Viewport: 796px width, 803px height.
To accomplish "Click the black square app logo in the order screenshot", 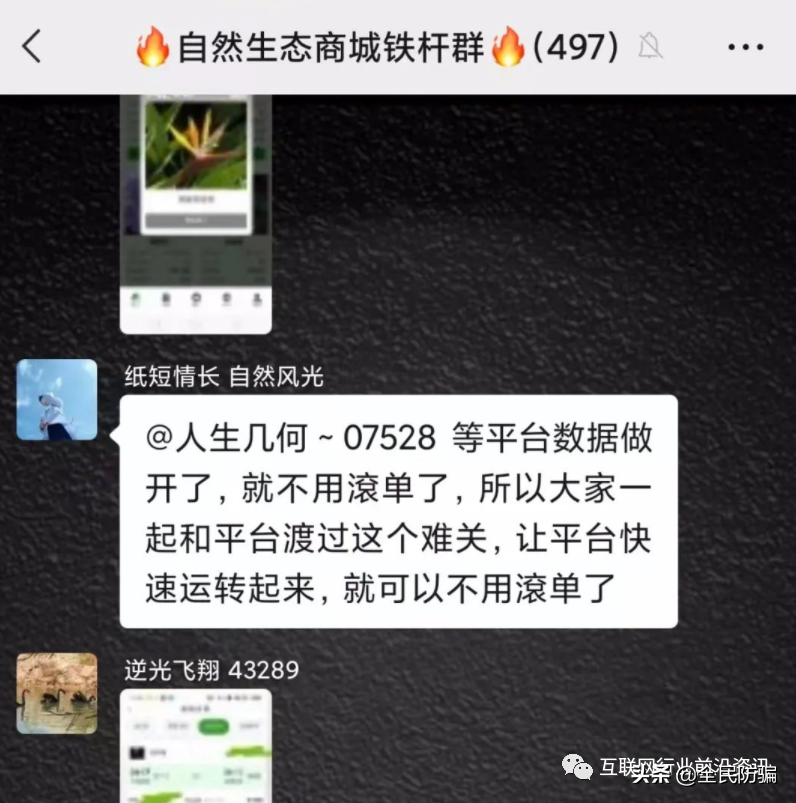I will (137, 752).
